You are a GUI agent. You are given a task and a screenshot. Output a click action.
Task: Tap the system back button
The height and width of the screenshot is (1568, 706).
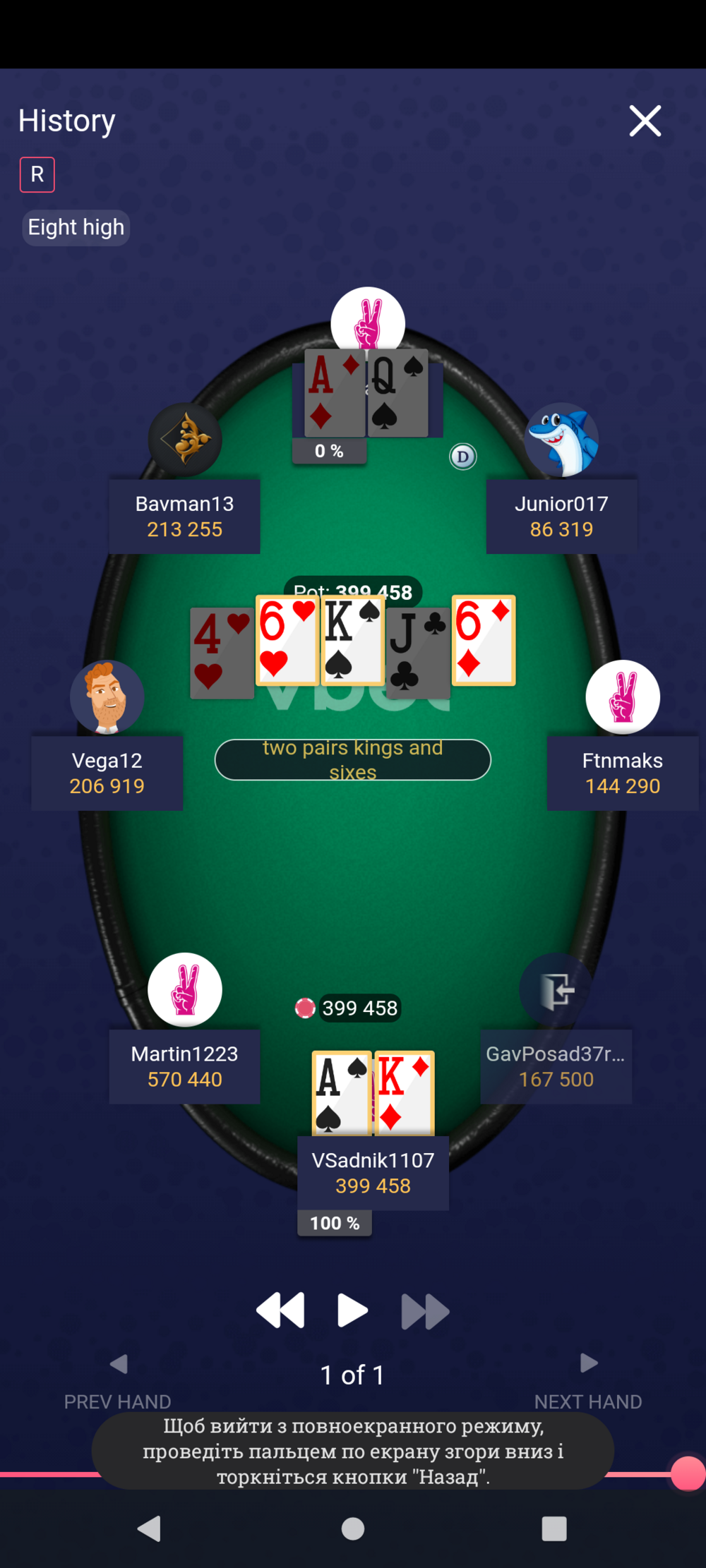[150, 1528]
